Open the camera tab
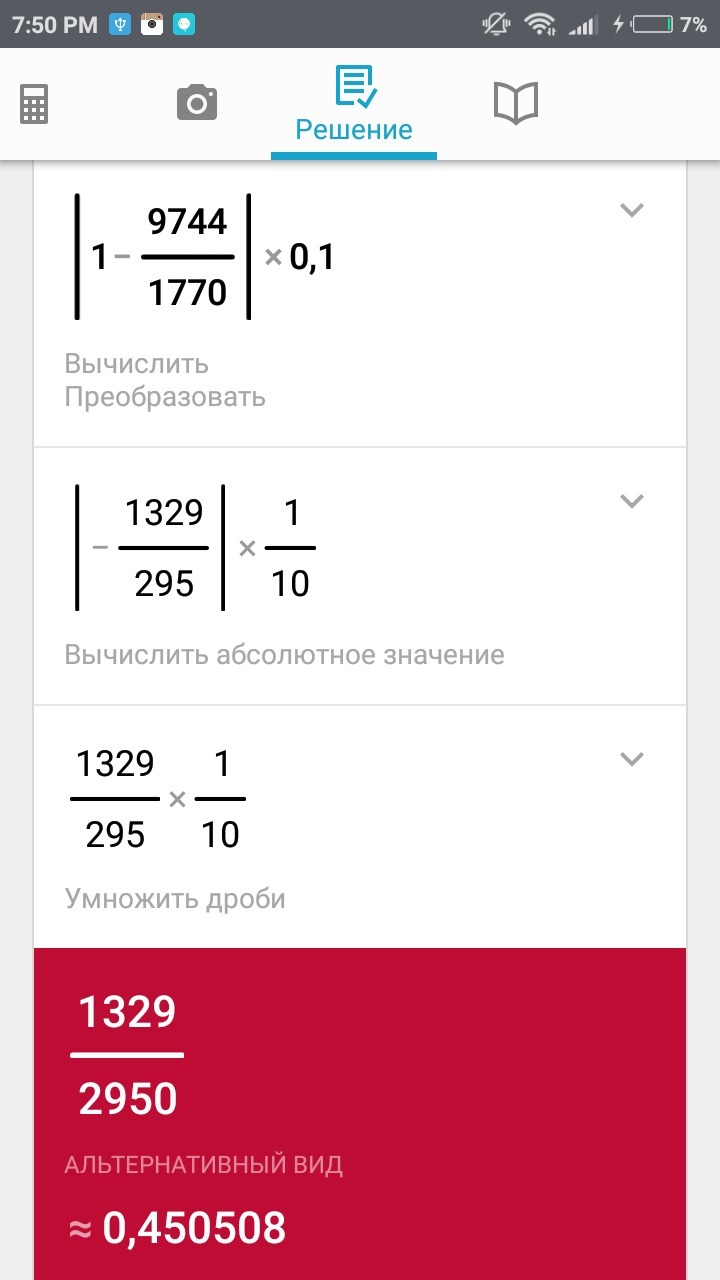The width and height of the screenshot is (720, 1280). tap(197, 102)
